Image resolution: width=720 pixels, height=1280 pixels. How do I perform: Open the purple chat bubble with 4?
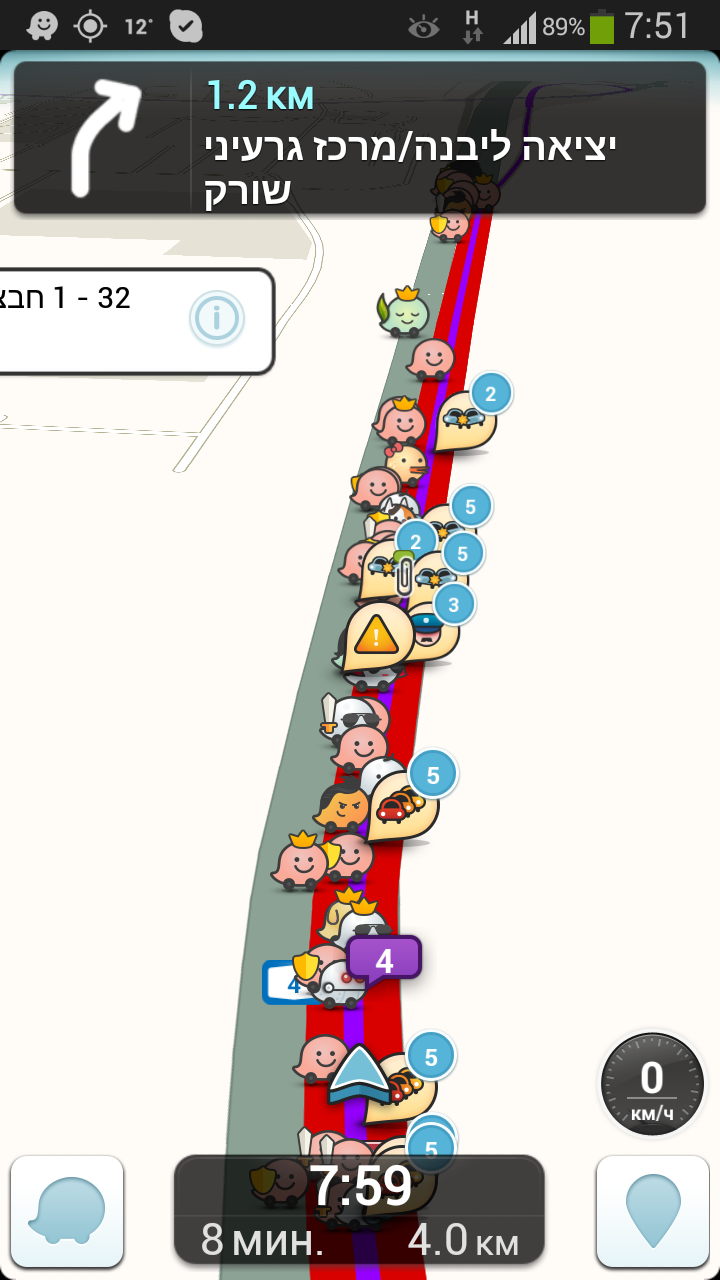pyautogui.click(x=384, y=961)
